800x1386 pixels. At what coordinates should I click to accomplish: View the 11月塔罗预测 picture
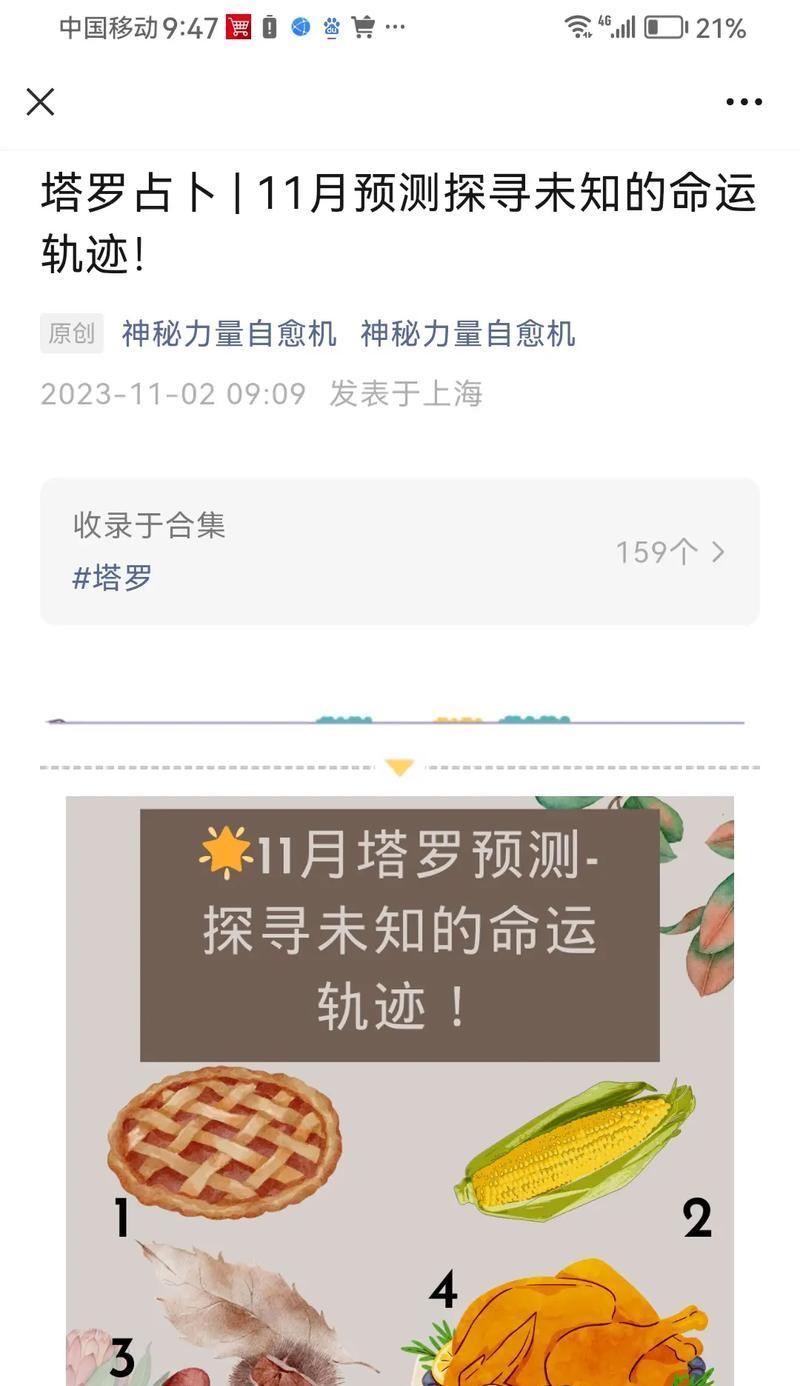[400, 1090]
